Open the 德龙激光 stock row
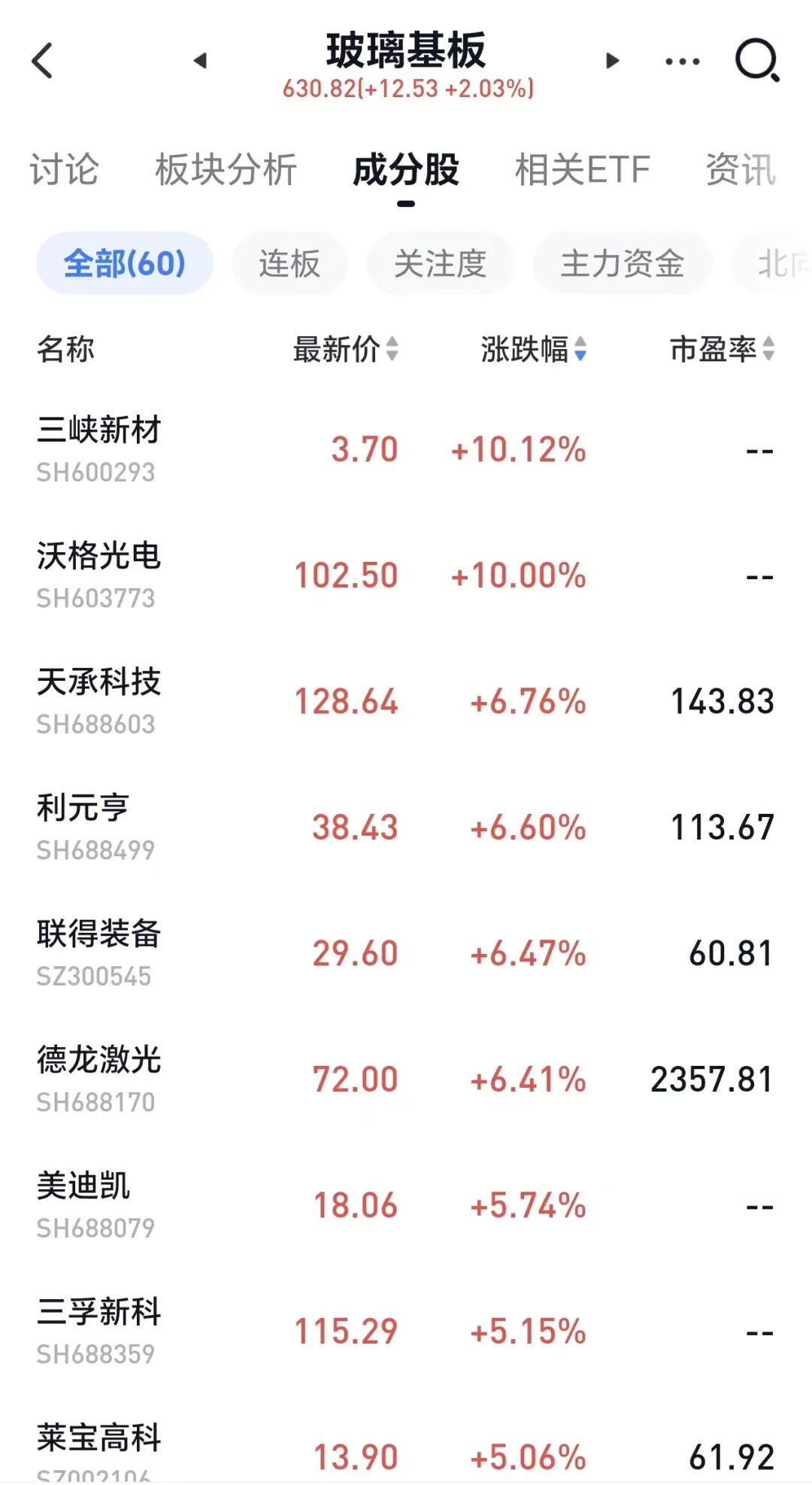Image resolution: width=812 pixels, height=1485 pixels. (406, 1080)
